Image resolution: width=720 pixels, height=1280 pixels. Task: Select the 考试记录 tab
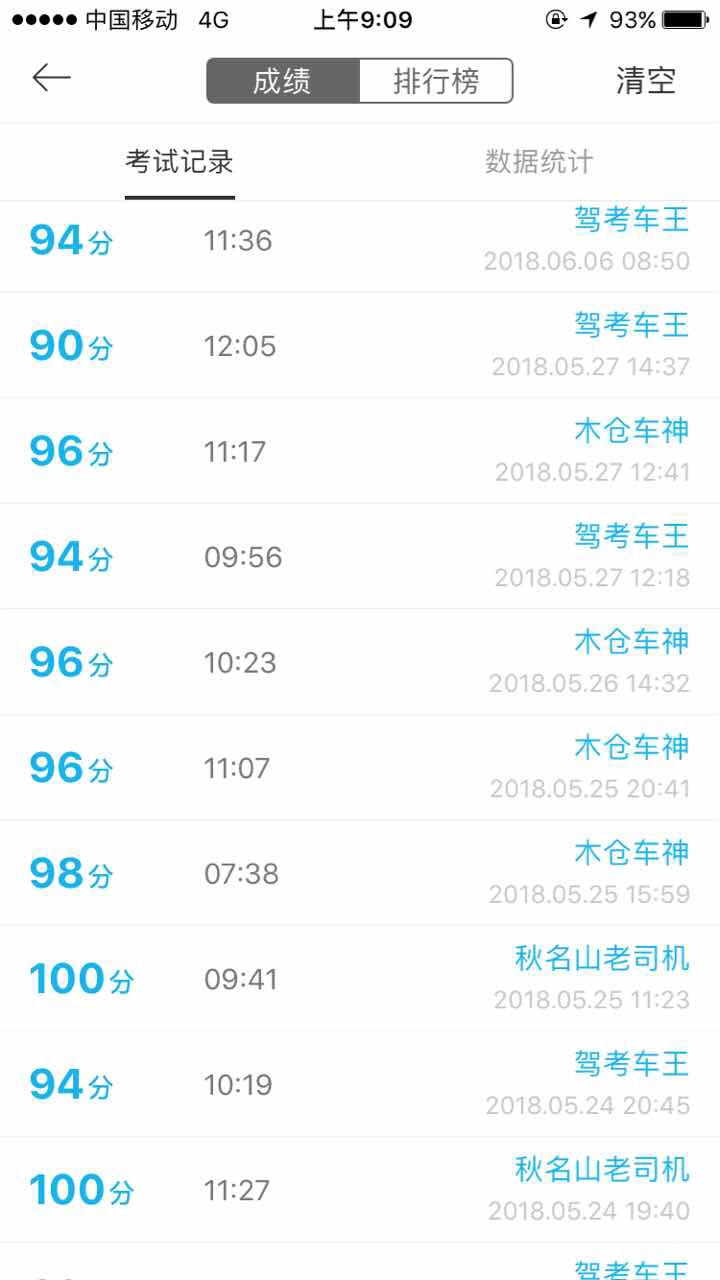pyautogui.click(x=180, y=162)
